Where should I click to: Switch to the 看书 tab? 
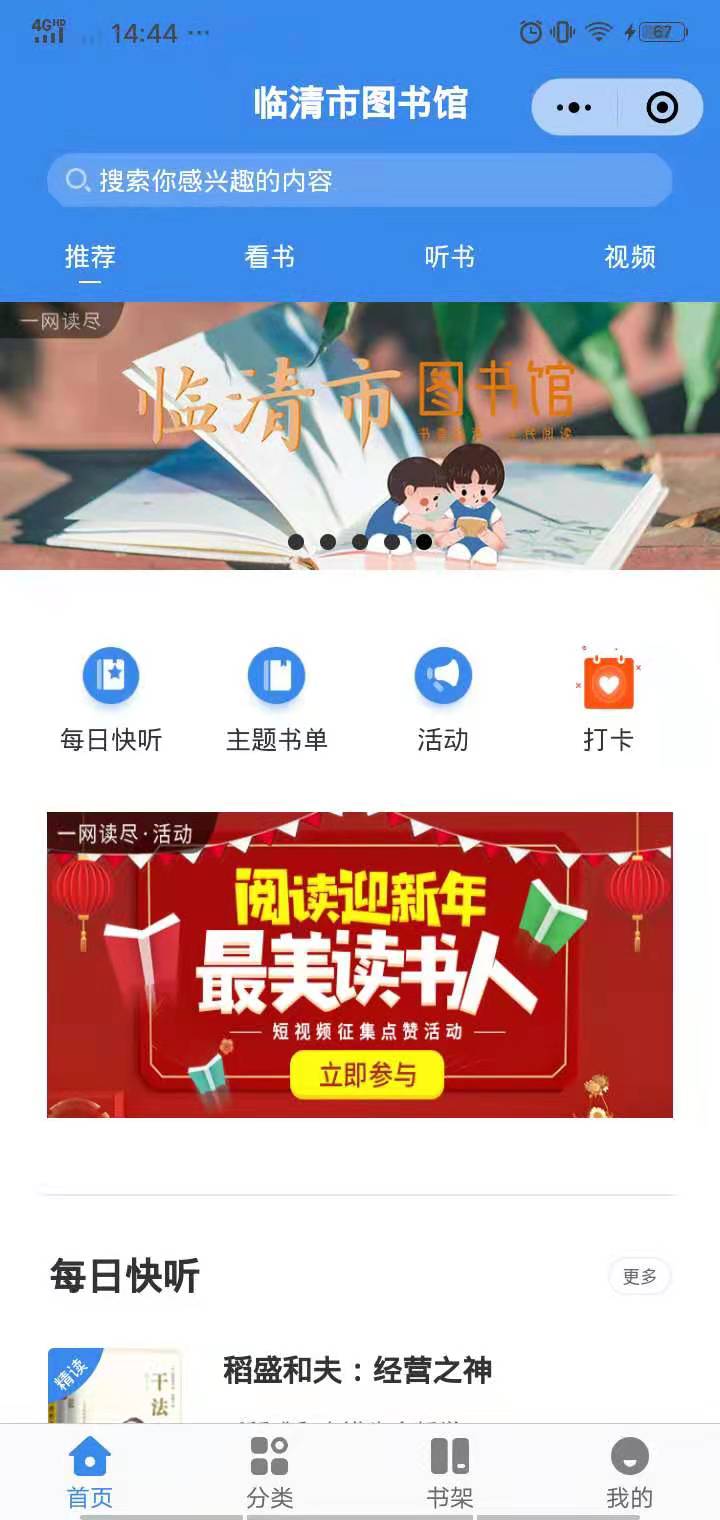[x=270, y=257]
